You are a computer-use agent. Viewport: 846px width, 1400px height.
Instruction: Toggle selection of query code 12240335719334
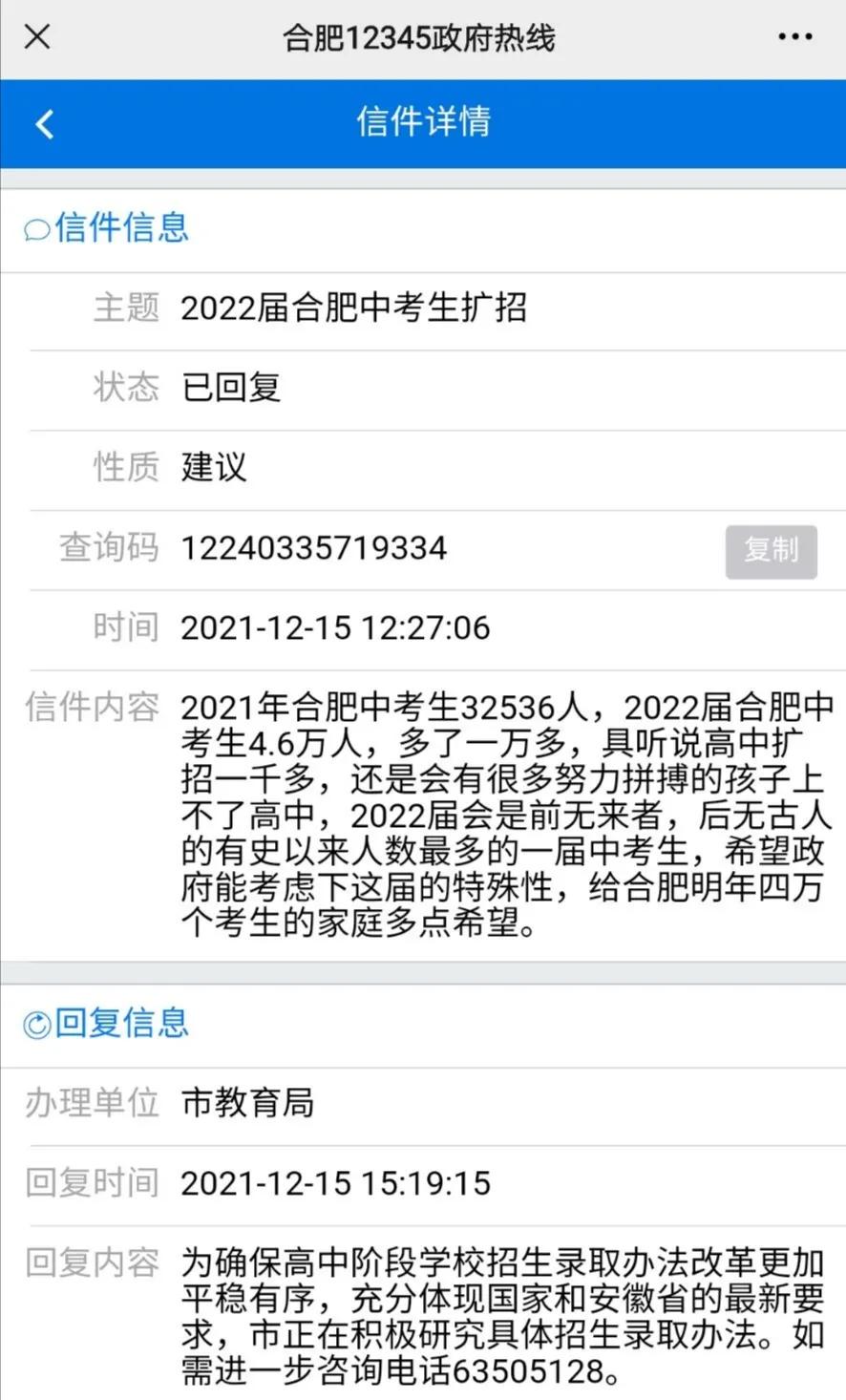tap(315, 548)
